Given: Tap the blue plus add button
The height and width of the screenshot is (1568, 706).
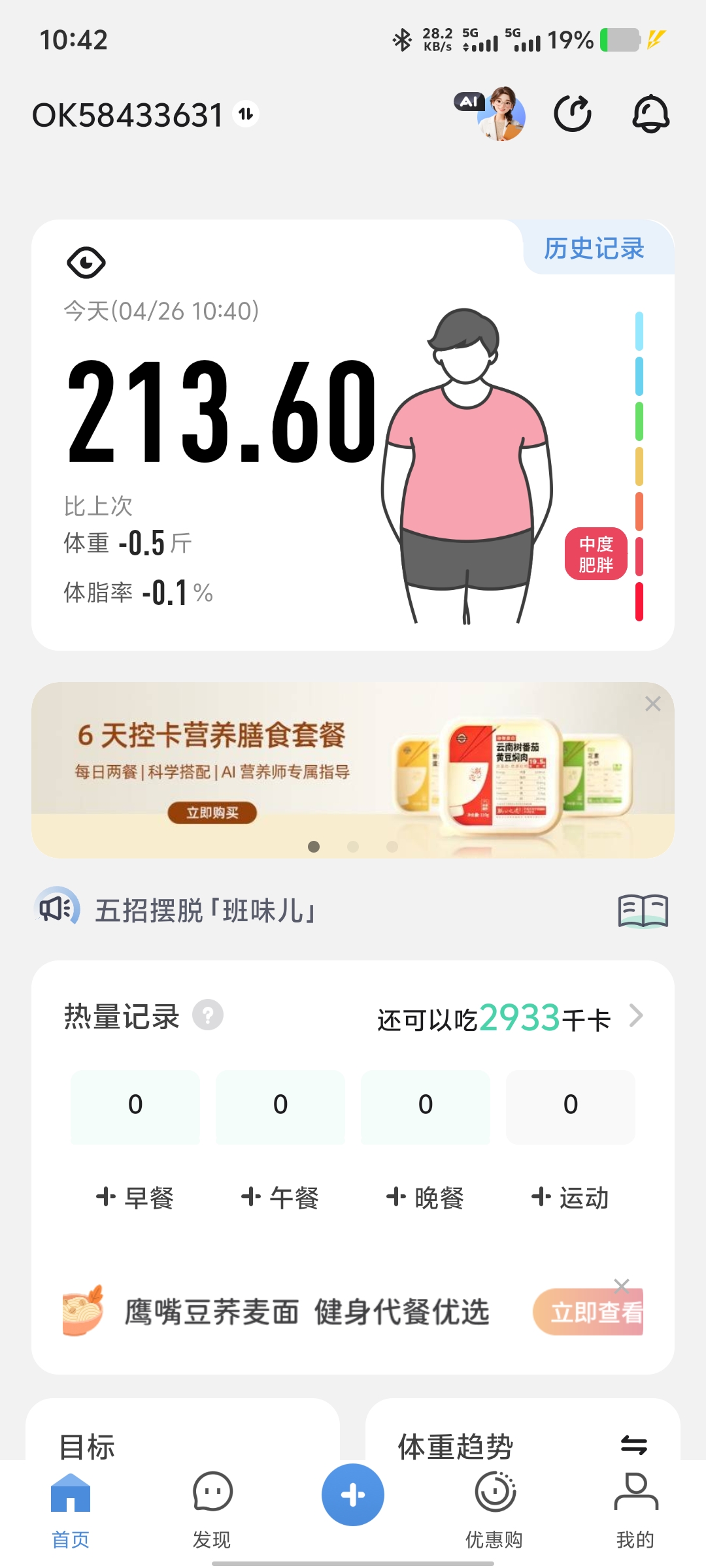Looking at the screenshot, I should (x=353, y=1495).
